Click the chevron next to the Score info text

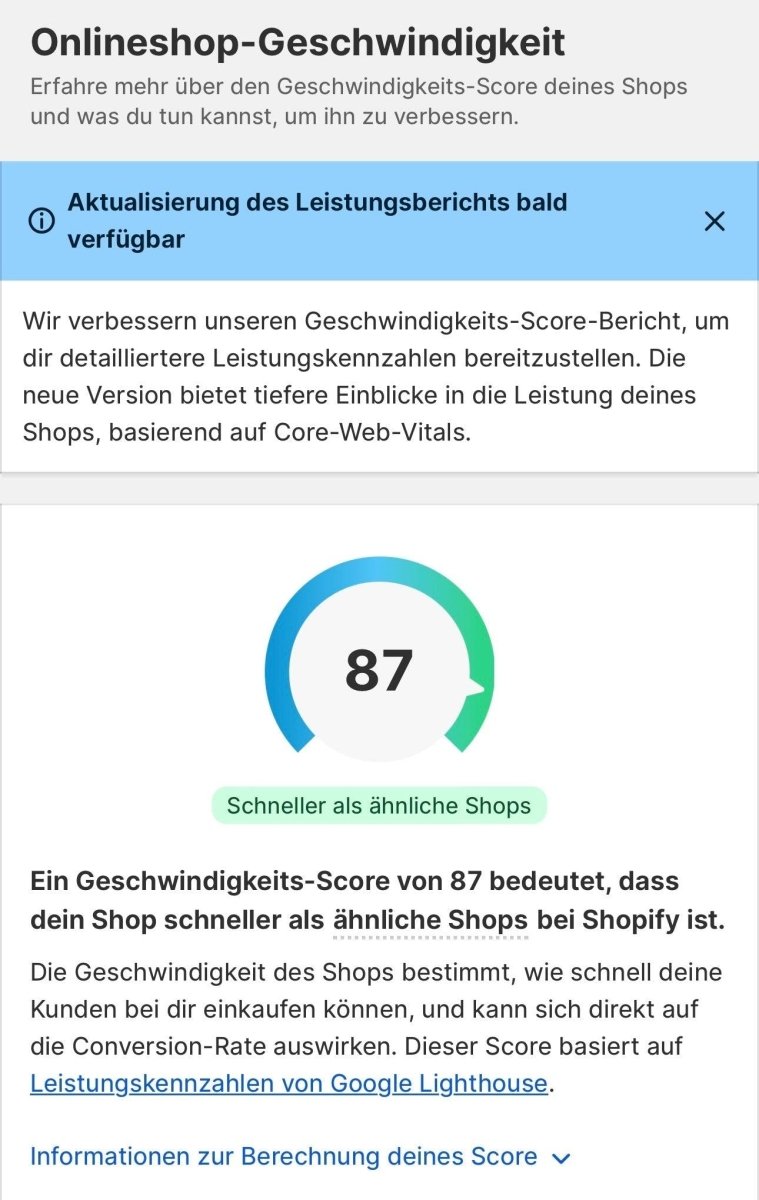(560, 1156)
